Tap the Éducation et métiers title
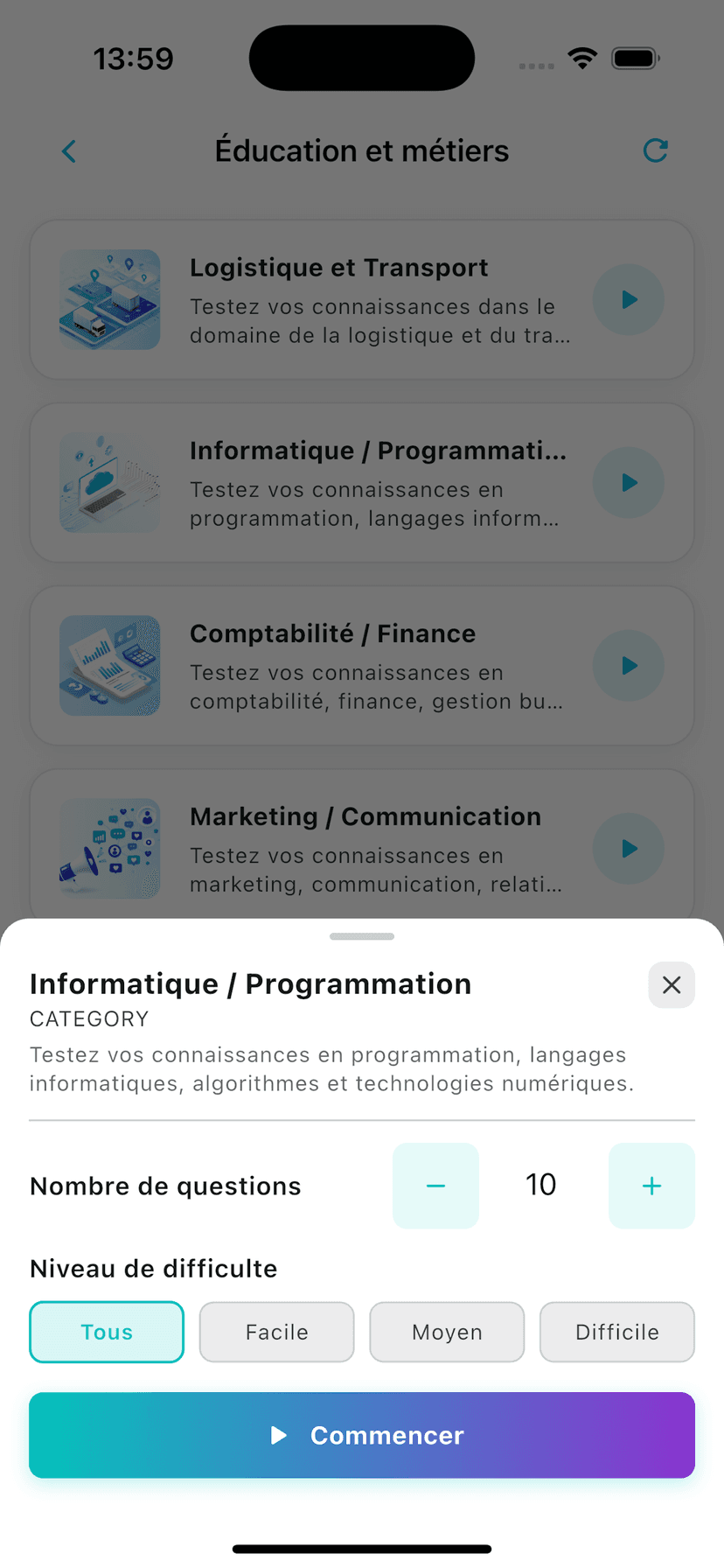 (362, 150)
